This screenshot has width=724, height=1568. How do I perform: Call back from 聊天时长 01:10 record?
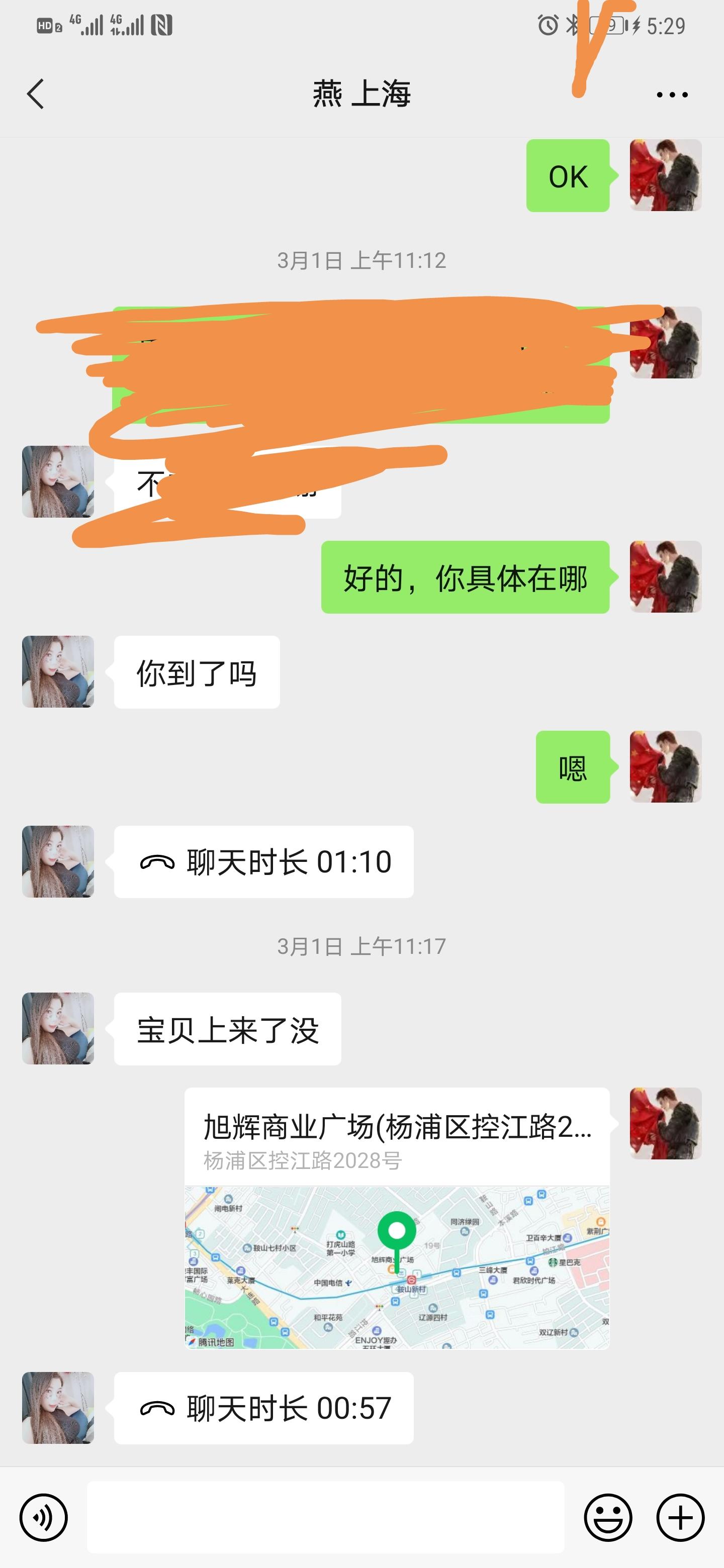point(263,862)
